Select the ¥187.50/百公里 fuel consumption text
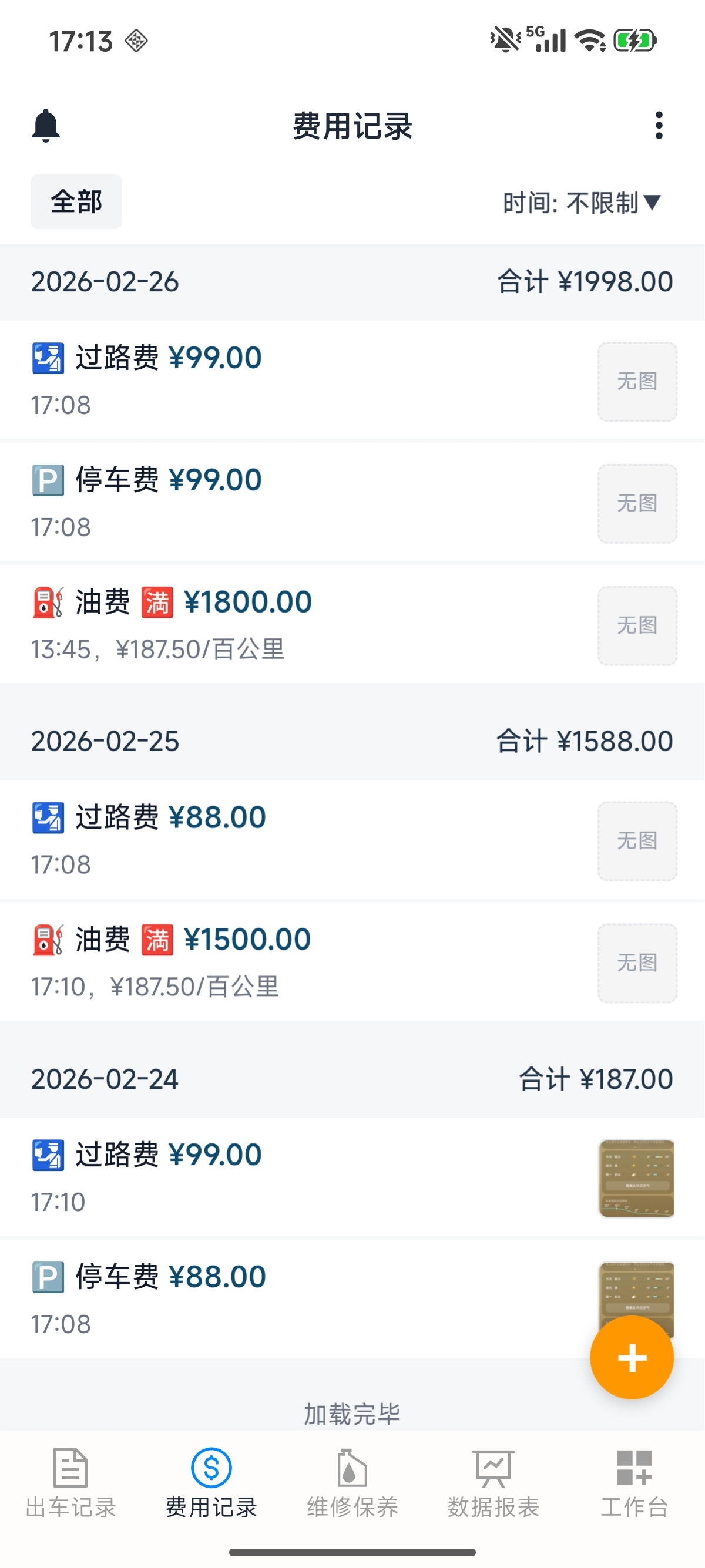 pos(200,649)
